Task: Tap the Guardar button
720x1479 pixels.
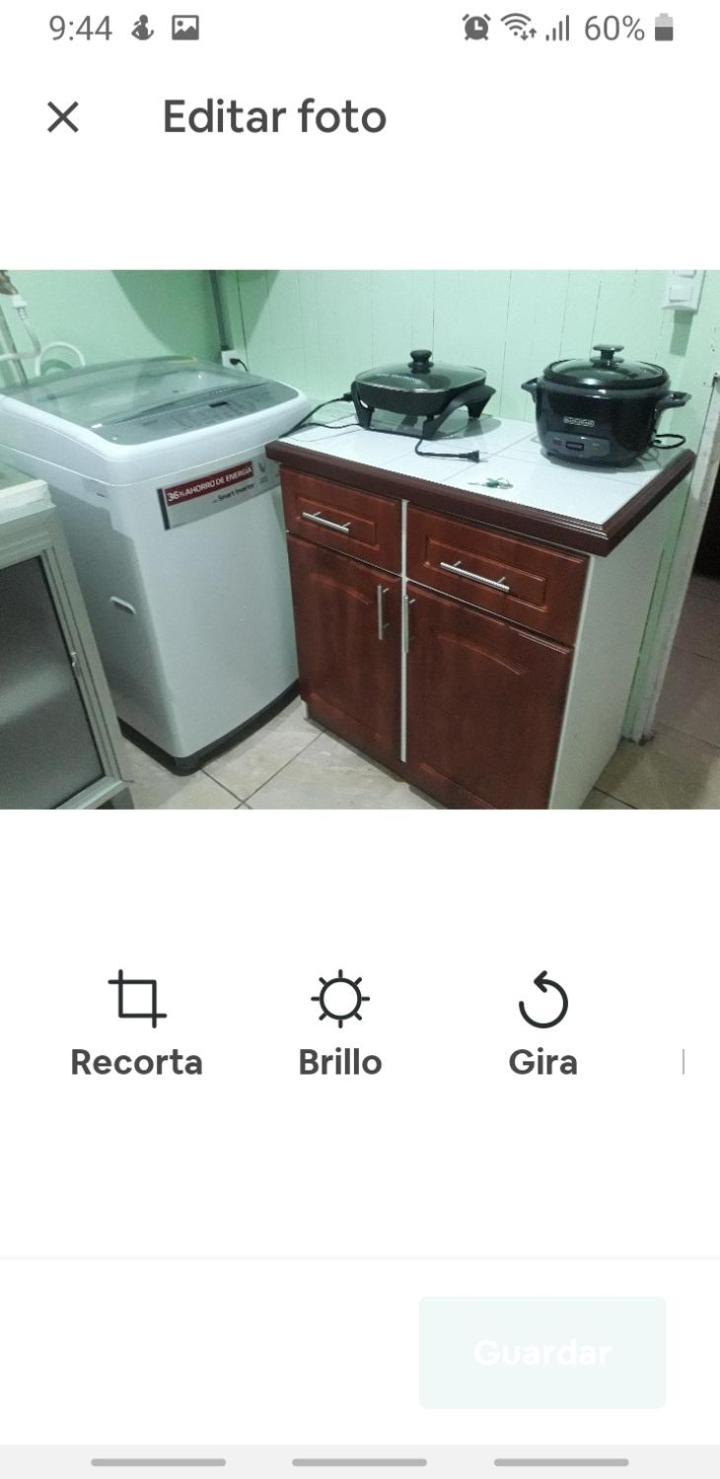Action: (542, 1352)
